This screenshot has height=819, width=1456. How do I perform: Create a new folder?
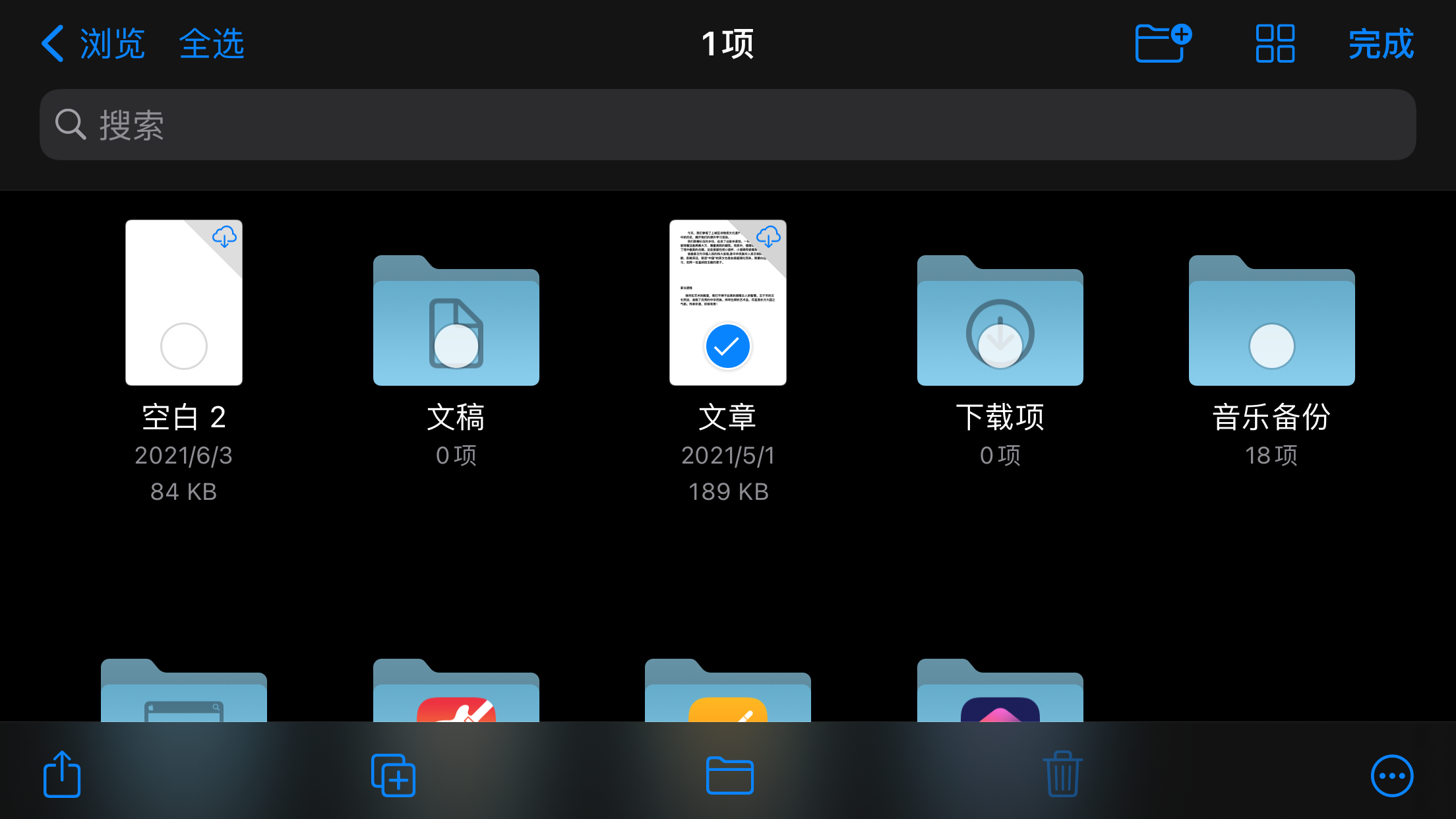click(x=1163, y=44)
